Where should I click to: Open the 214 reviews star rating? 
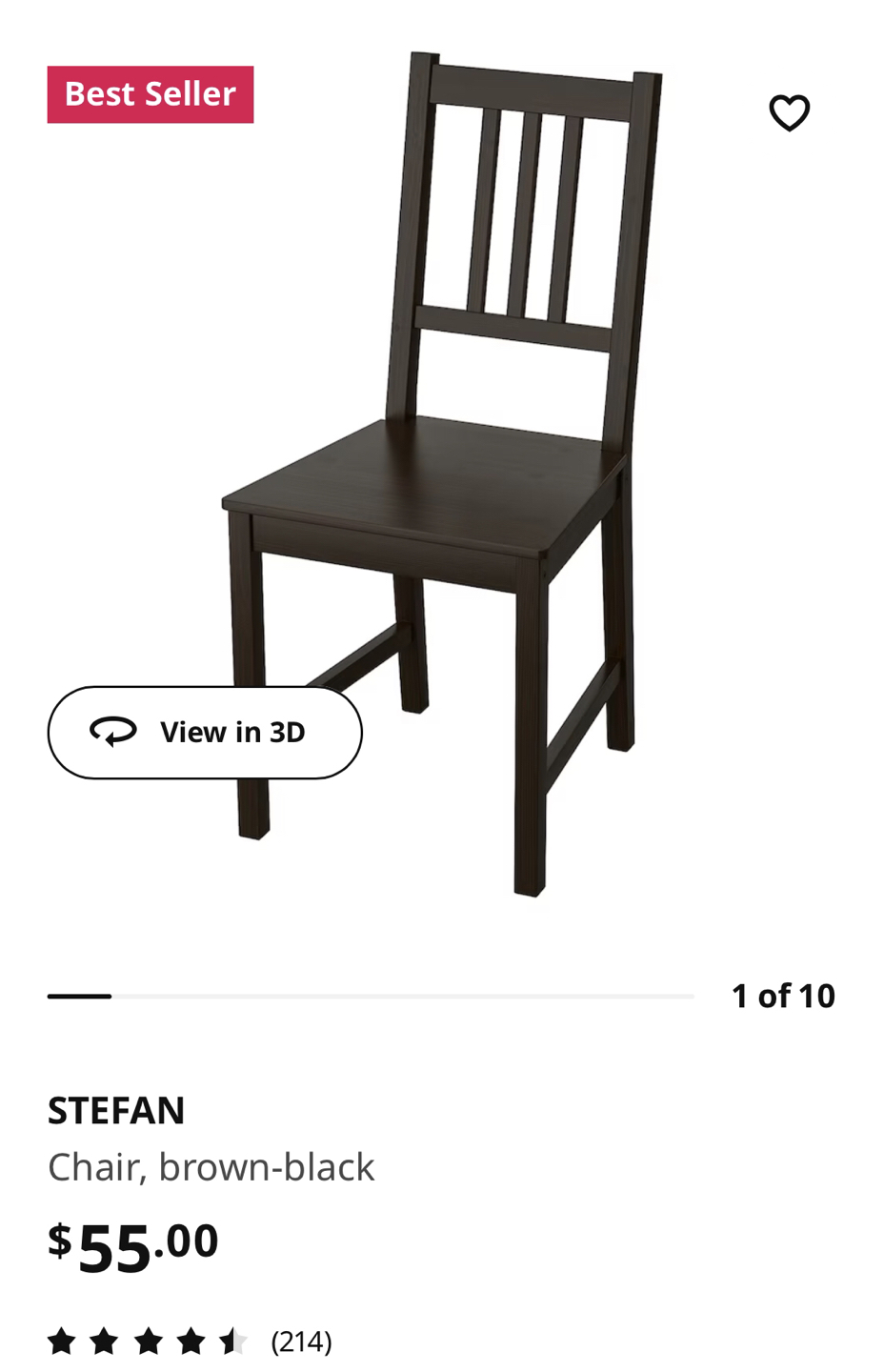pos(189,1341)
